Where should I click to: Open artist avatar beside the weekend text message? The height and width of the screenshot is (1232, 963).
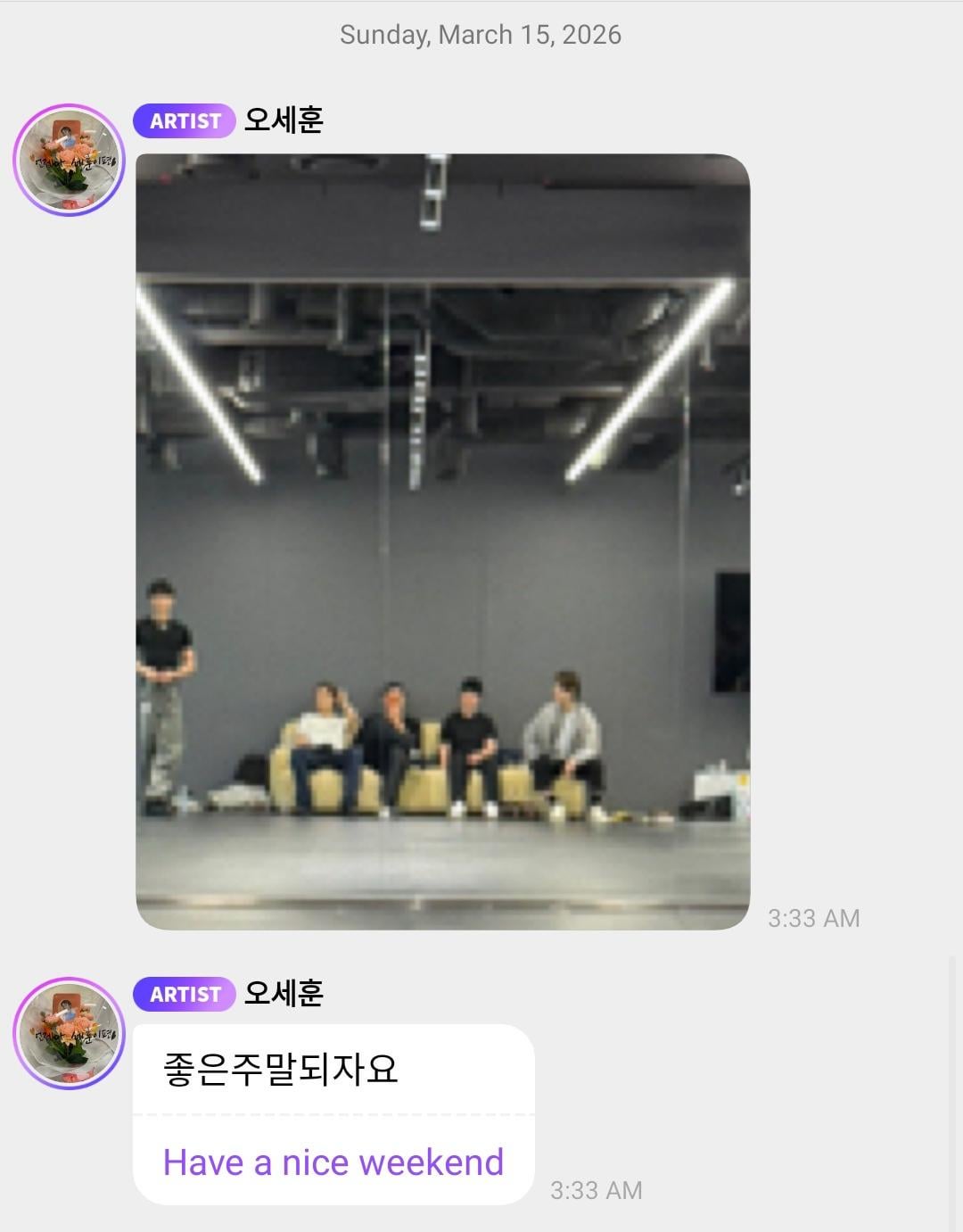click(69, 1033)
